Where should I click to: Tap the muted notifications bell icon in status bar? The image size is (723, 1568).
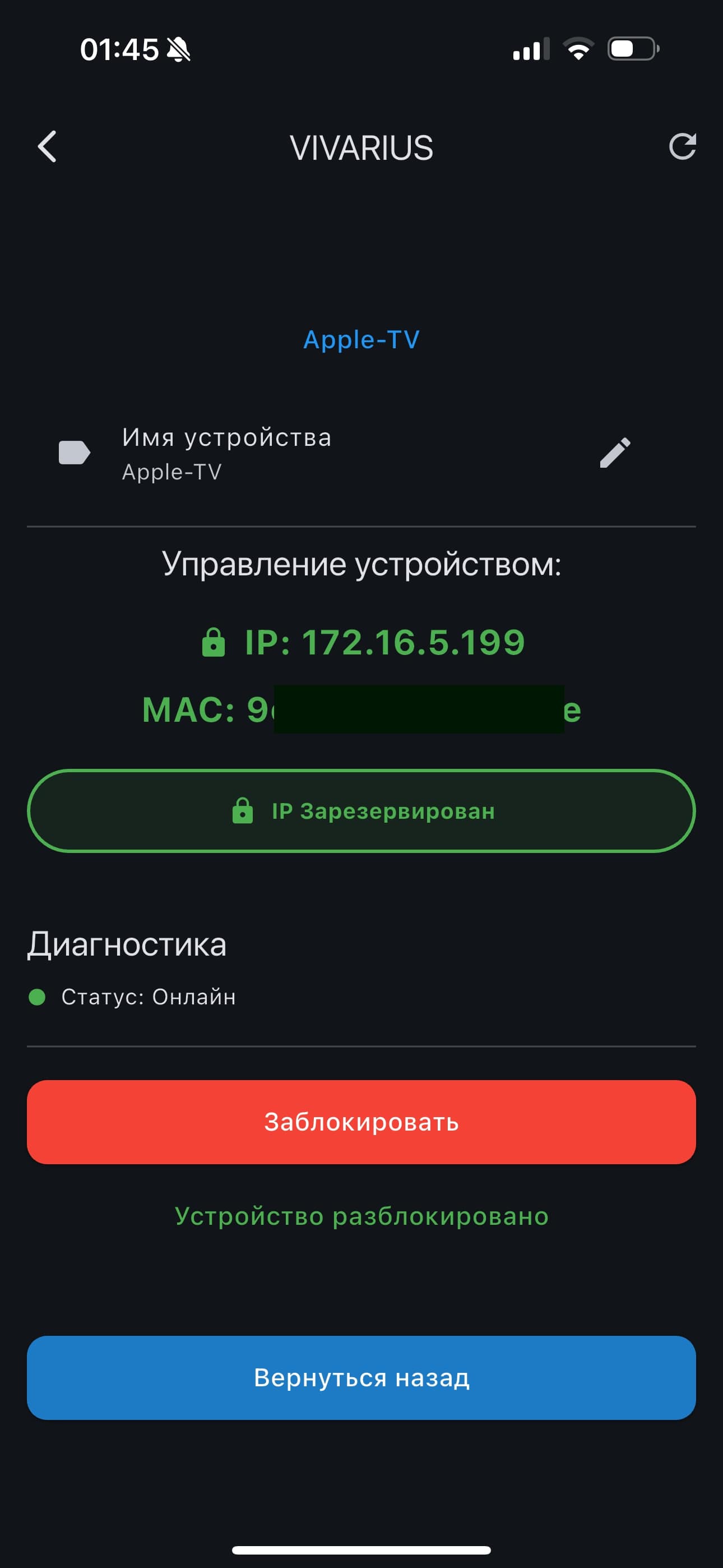pyautogui.click(x=178, y=50)
